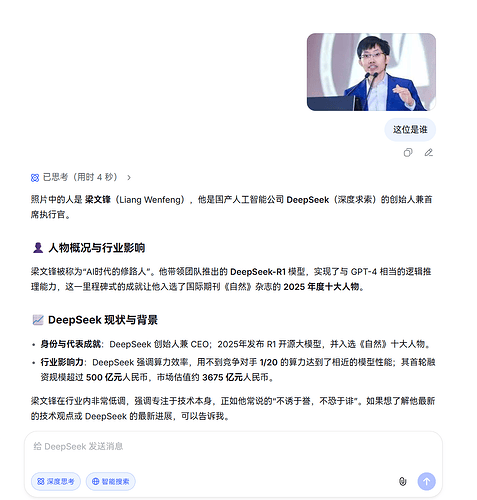Open the uploaded photo in the message

[x=371, y=72]
